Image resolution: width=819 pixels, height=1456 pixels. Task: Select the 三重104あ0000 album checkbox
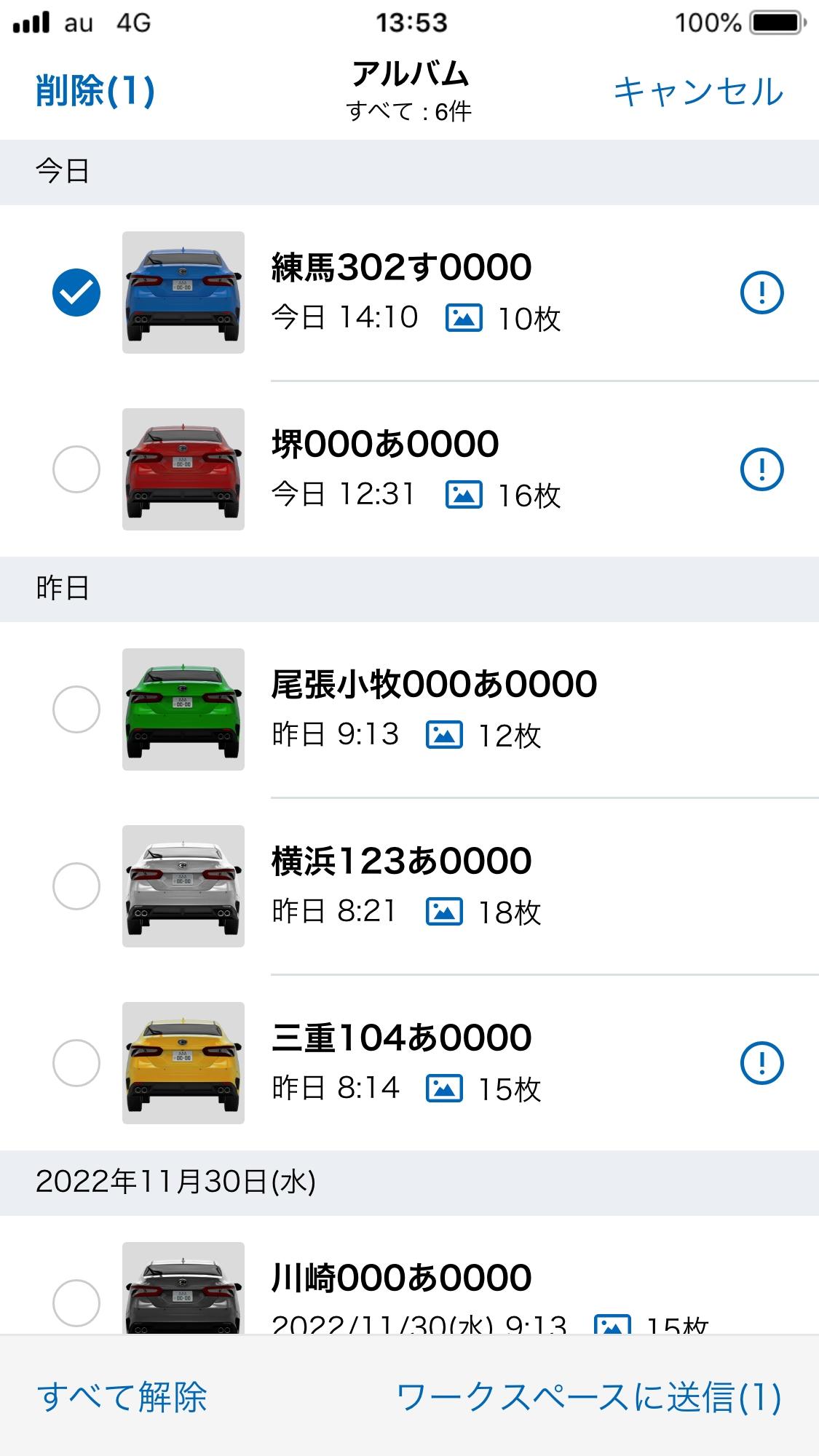point(76,1063)
